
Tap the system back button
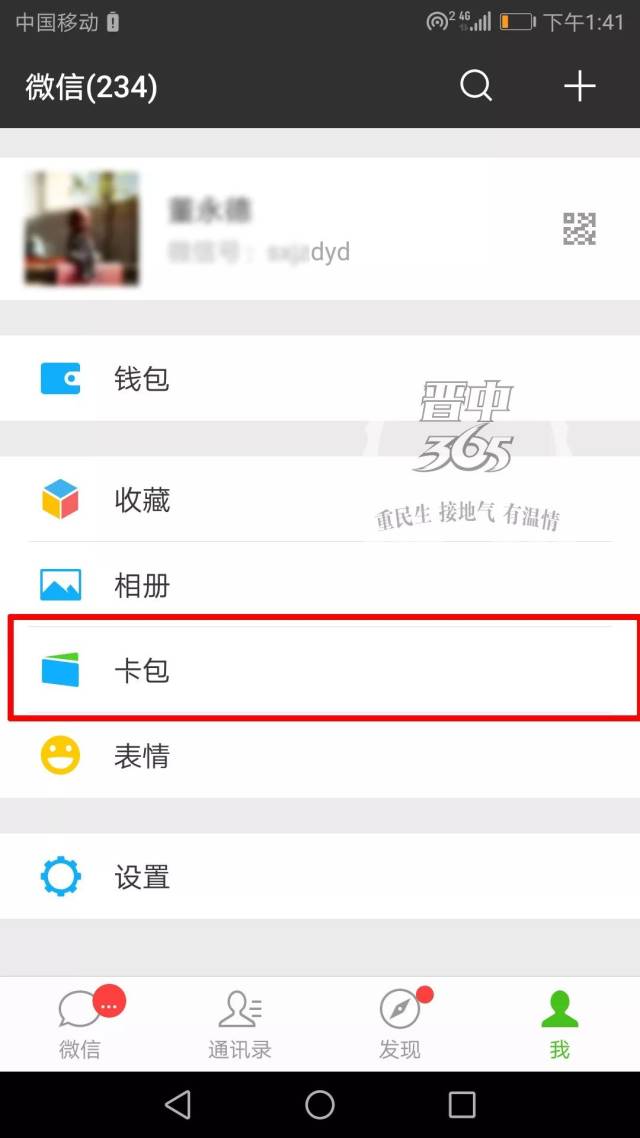pyautogui.click(x=178, y=1104)
